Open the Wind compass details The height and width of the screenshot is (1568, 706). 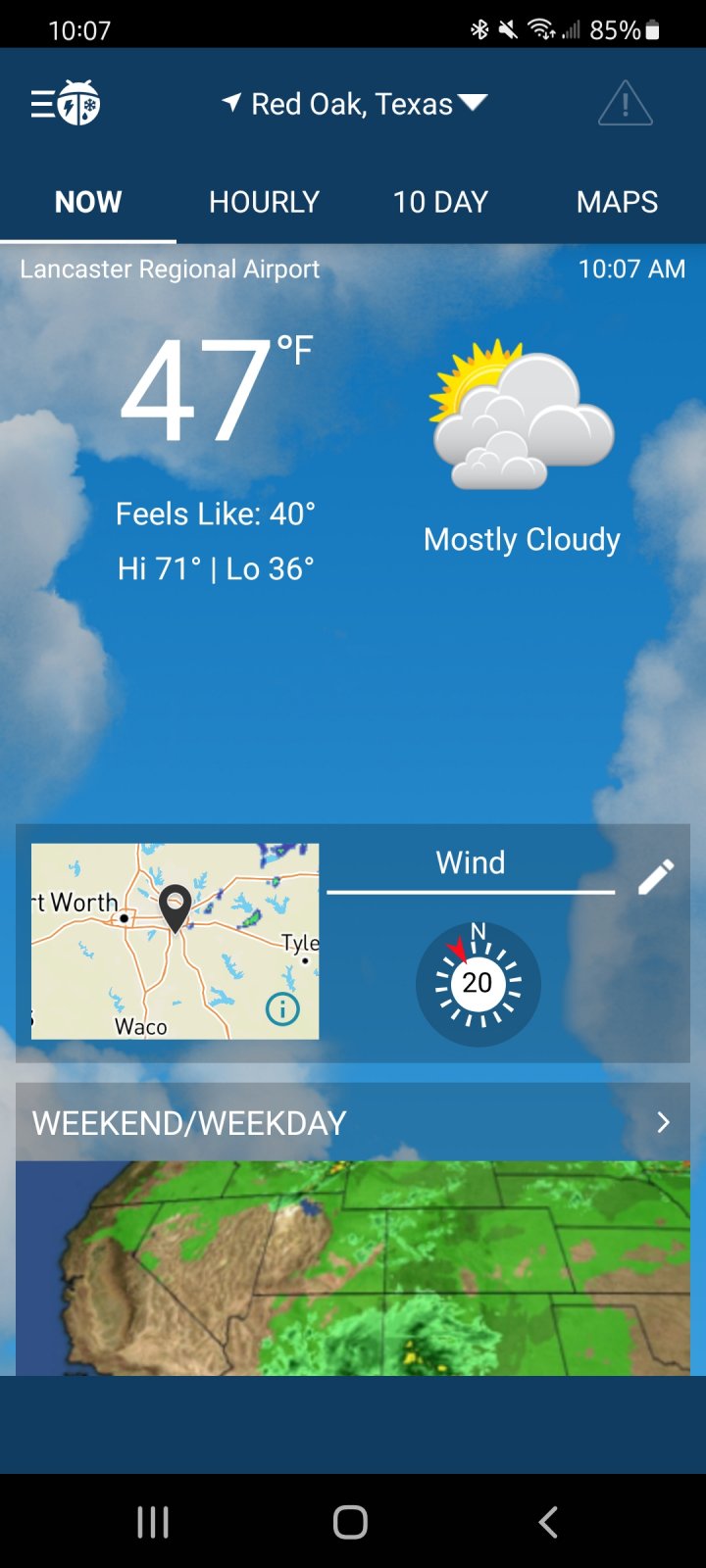click(x=478, y=983)
